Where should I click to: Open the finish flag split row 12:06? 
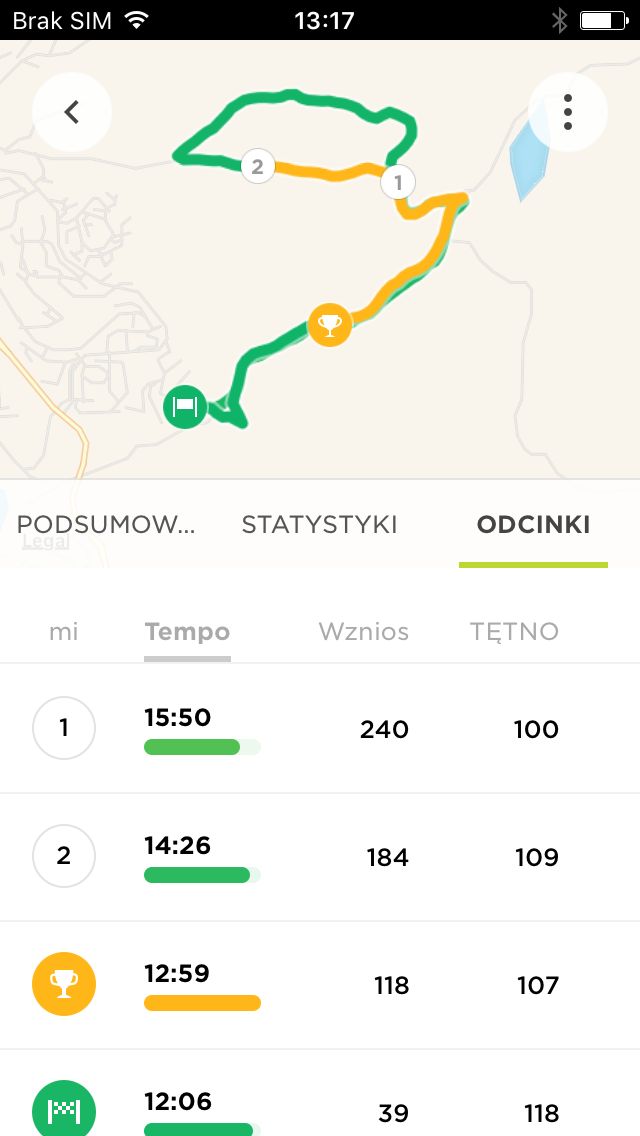(320, 1093)
